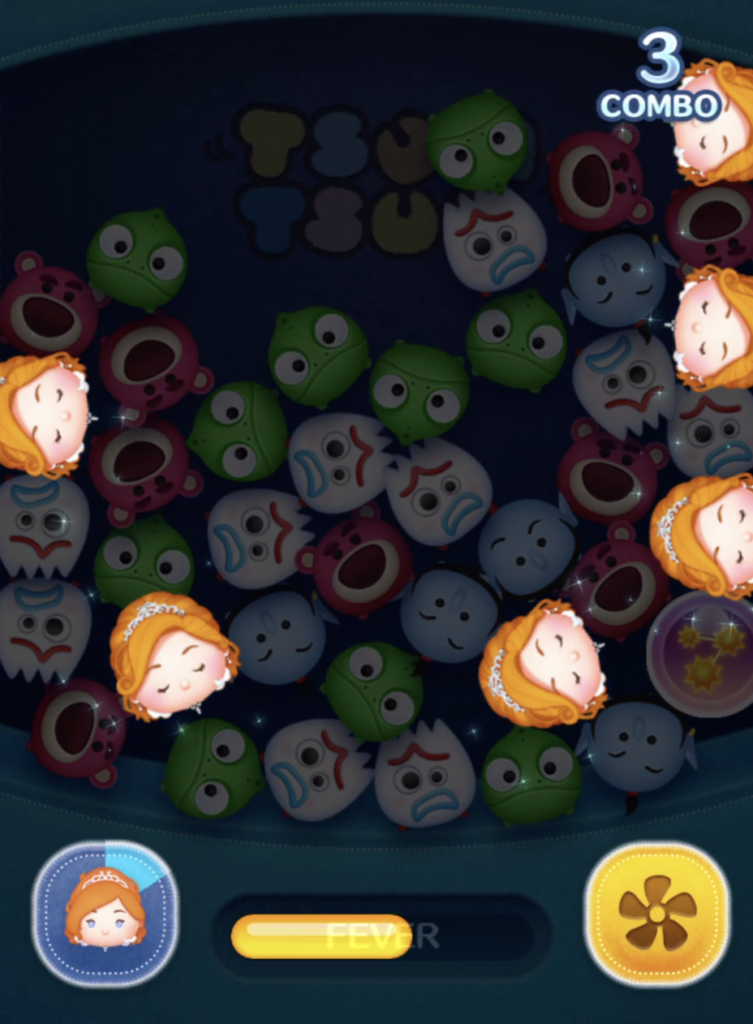Screen dimensions: 753x1024
Task: Activate the princess skill button
Action: [x=105, y=913]
